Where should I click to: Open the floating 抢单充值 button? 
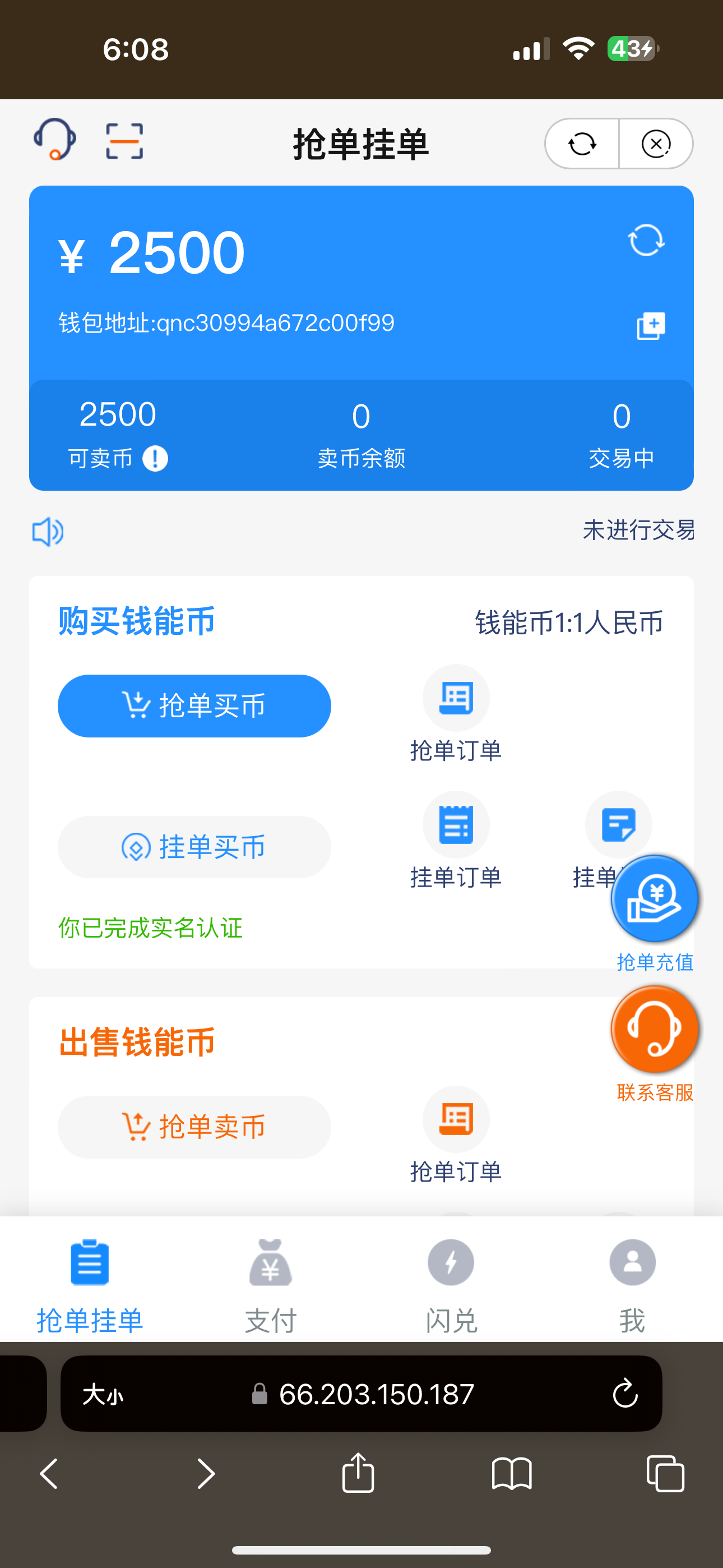coord(655,900)
